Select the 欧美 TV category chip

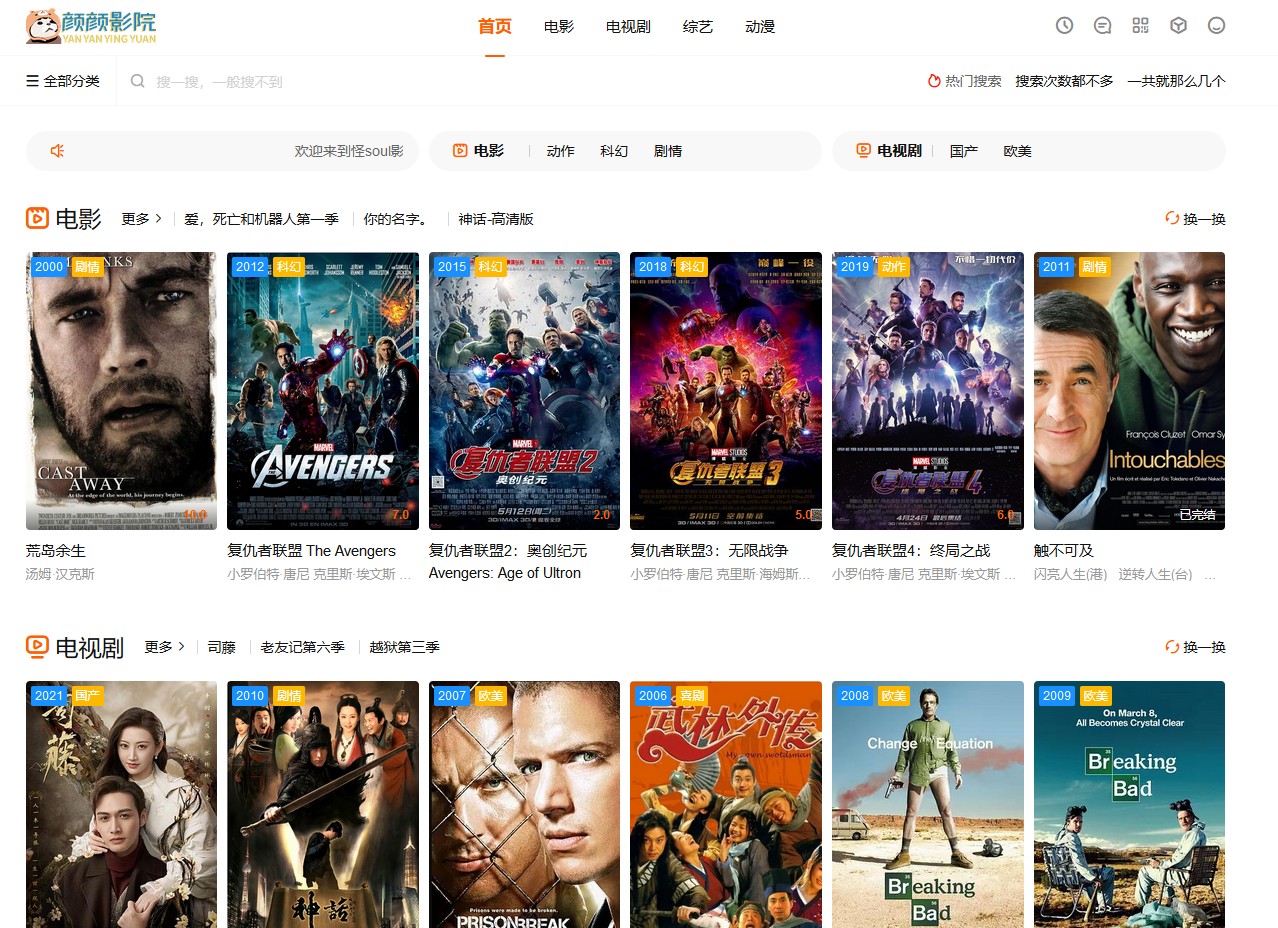point(1017,151)
